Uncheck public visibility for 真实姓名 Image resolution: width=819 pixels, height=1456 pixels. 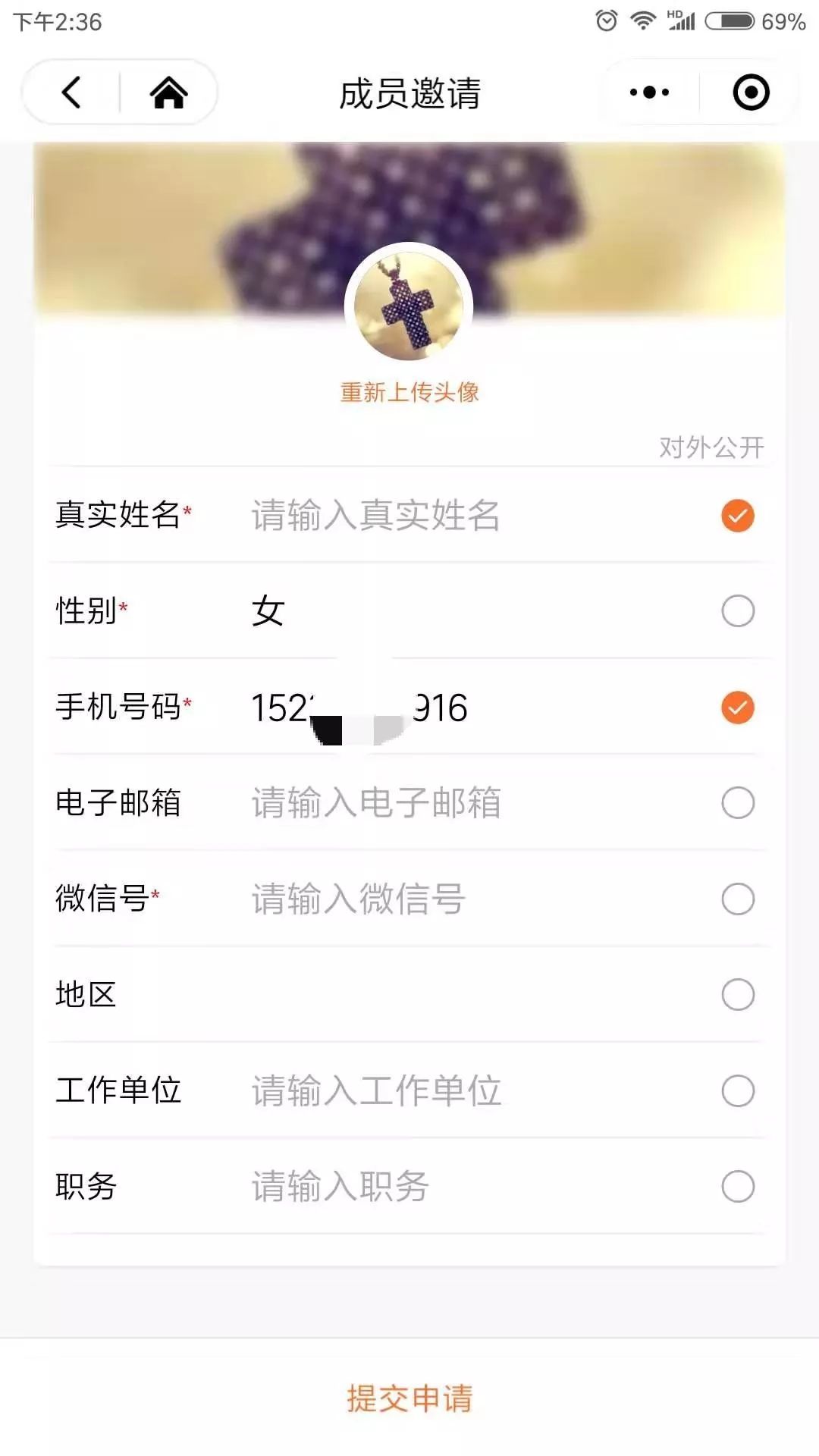(737, 516)
